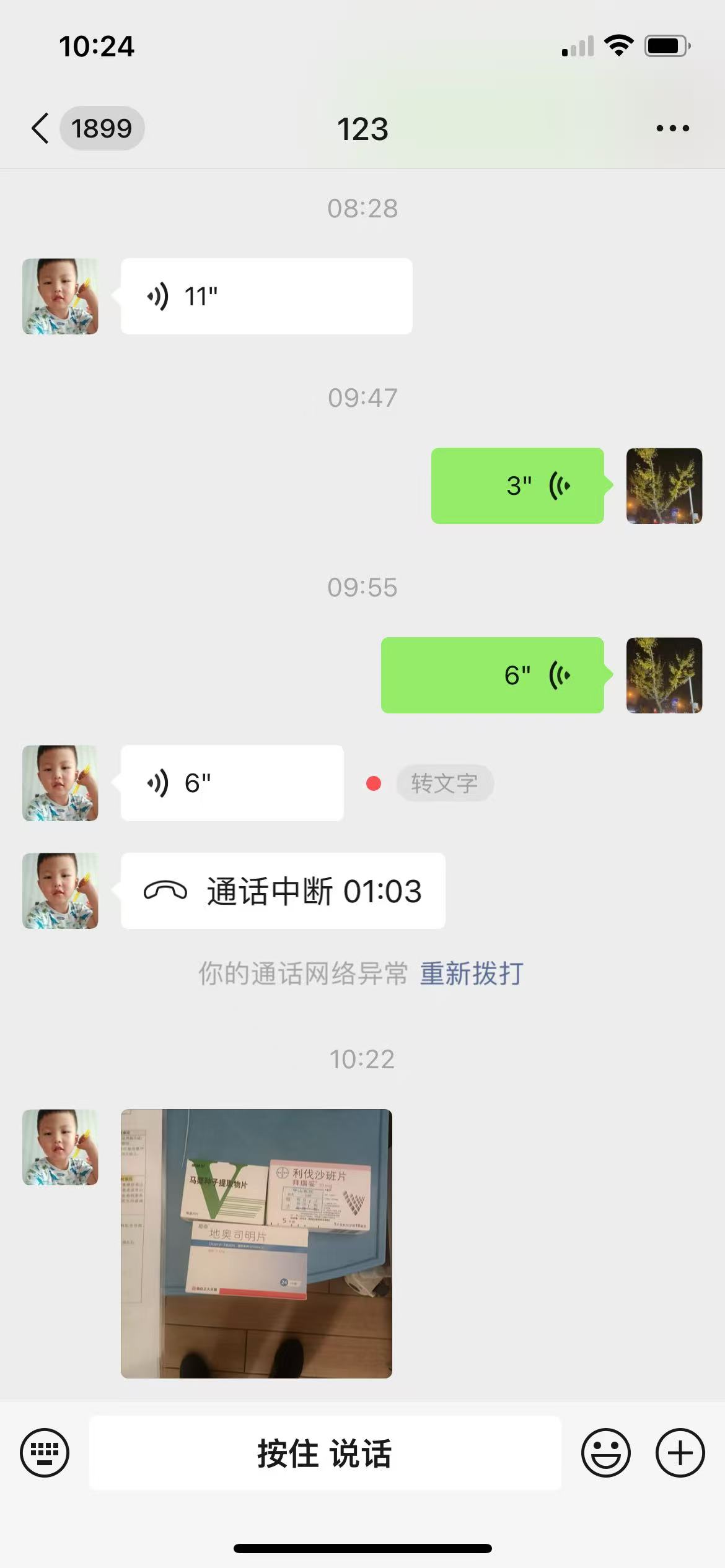Tap the 按住 说话 voice button
725x1568 pixels.
pos(325,1453)
